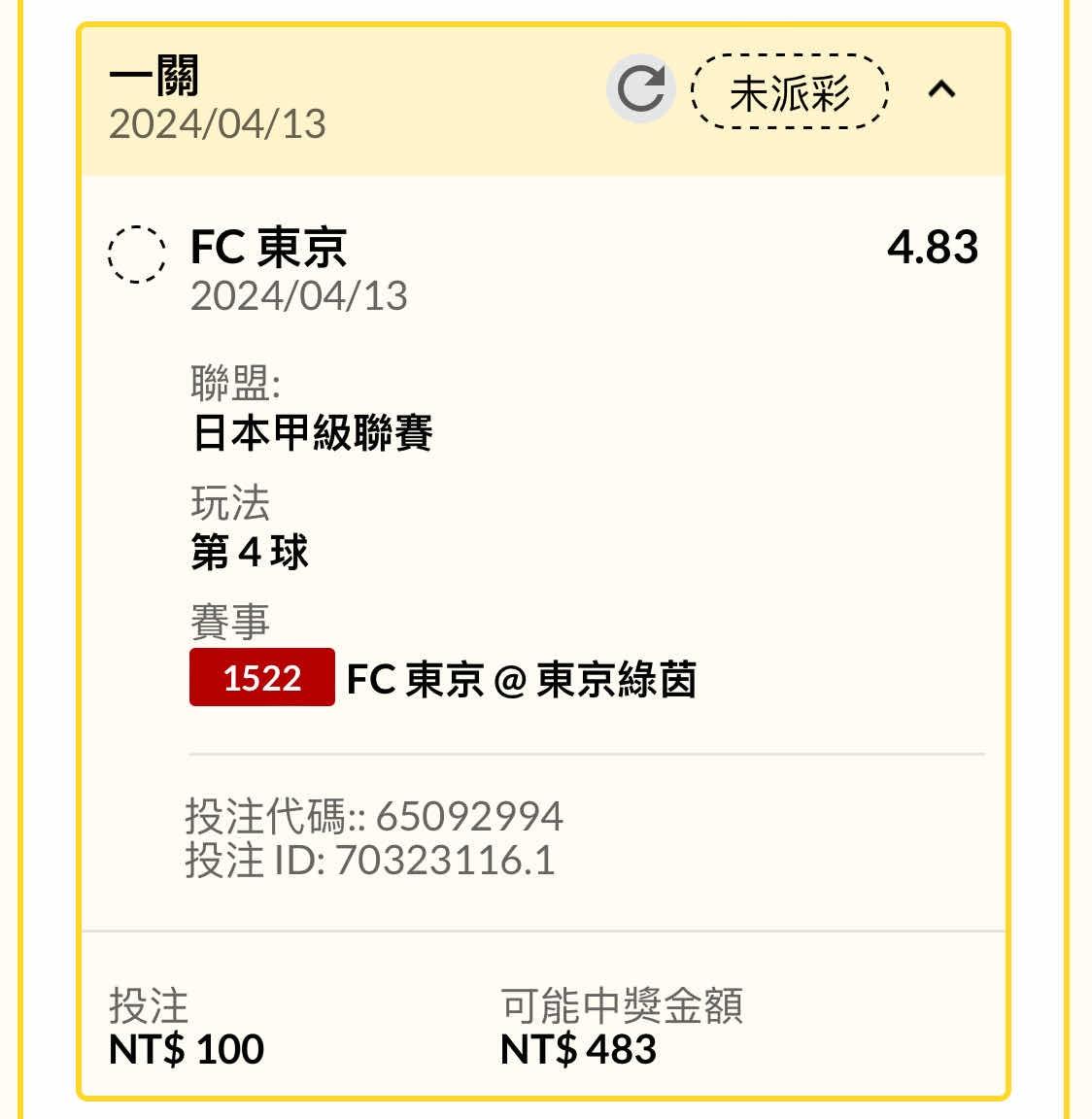This screenshot has height=1119, width=1092.
Task: Refresh the 一關 bet slip status
Action: click(x=640, y=90)
